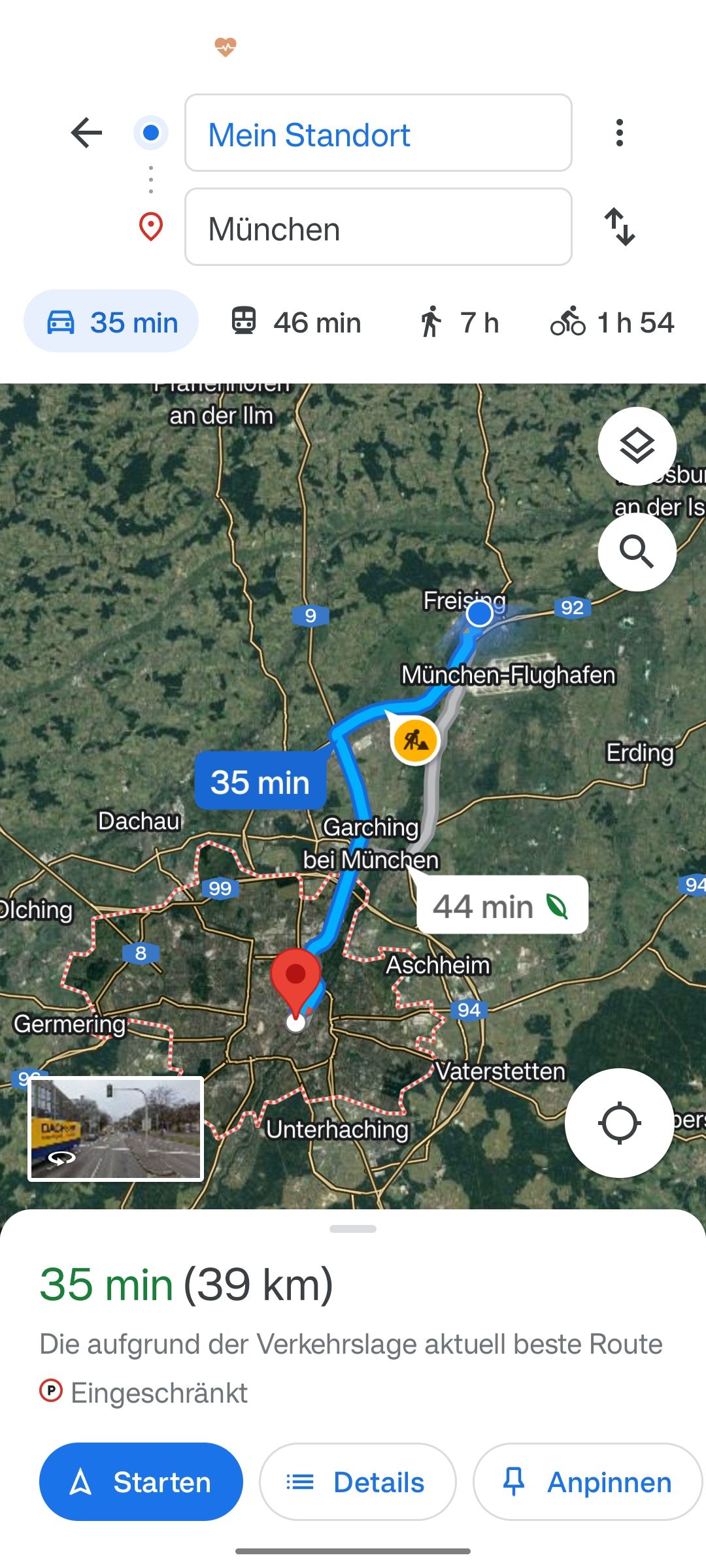Start navigation with Starten
This screenshot has width=706, height=1568.
(x=141, y=1482)
